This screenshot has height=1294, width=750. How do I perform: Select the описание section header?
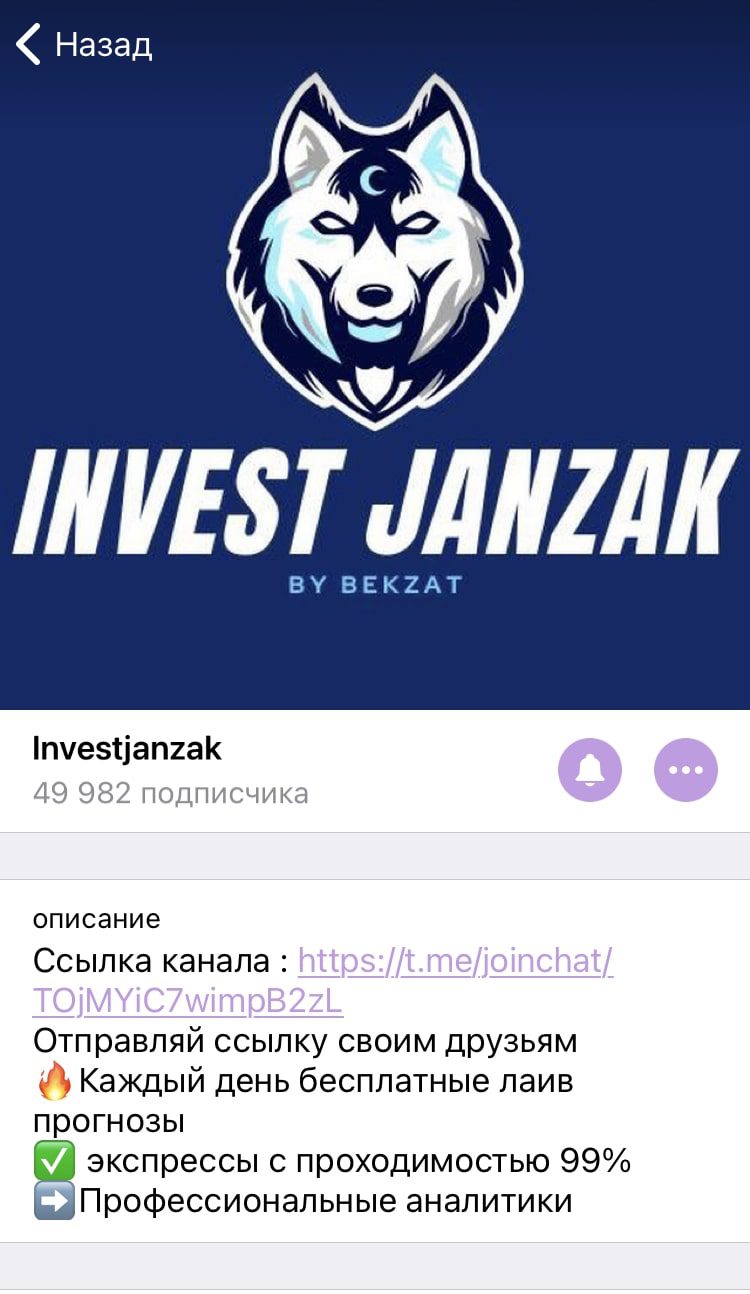click(x=97, y=919)
